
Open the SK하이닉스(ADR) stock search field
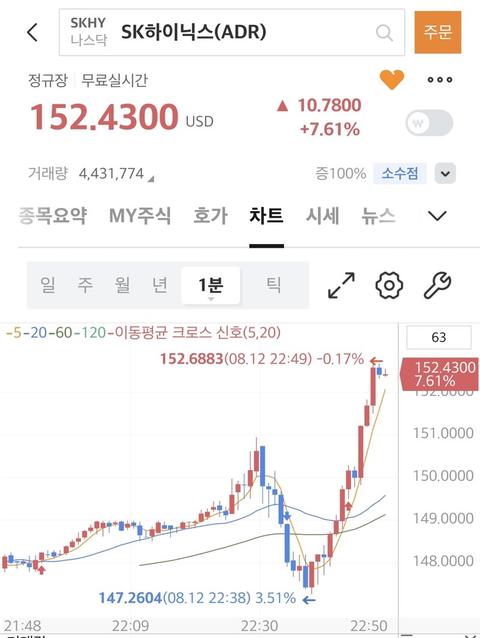click(232, 32)
